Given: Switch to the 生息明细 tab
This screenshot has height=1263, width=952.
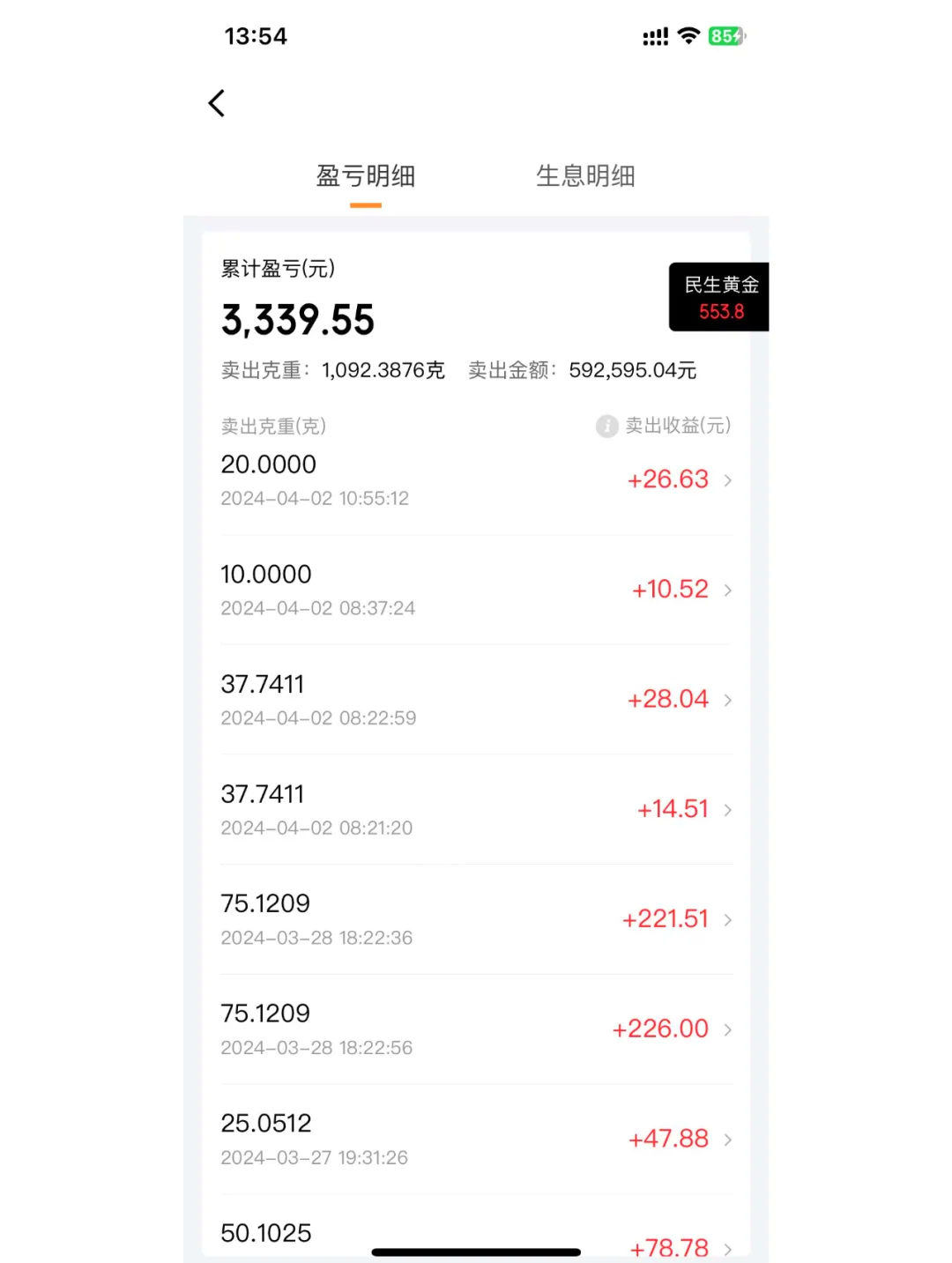Looking at the screenshot, I should pyautogui.click(x=587, y=175).
